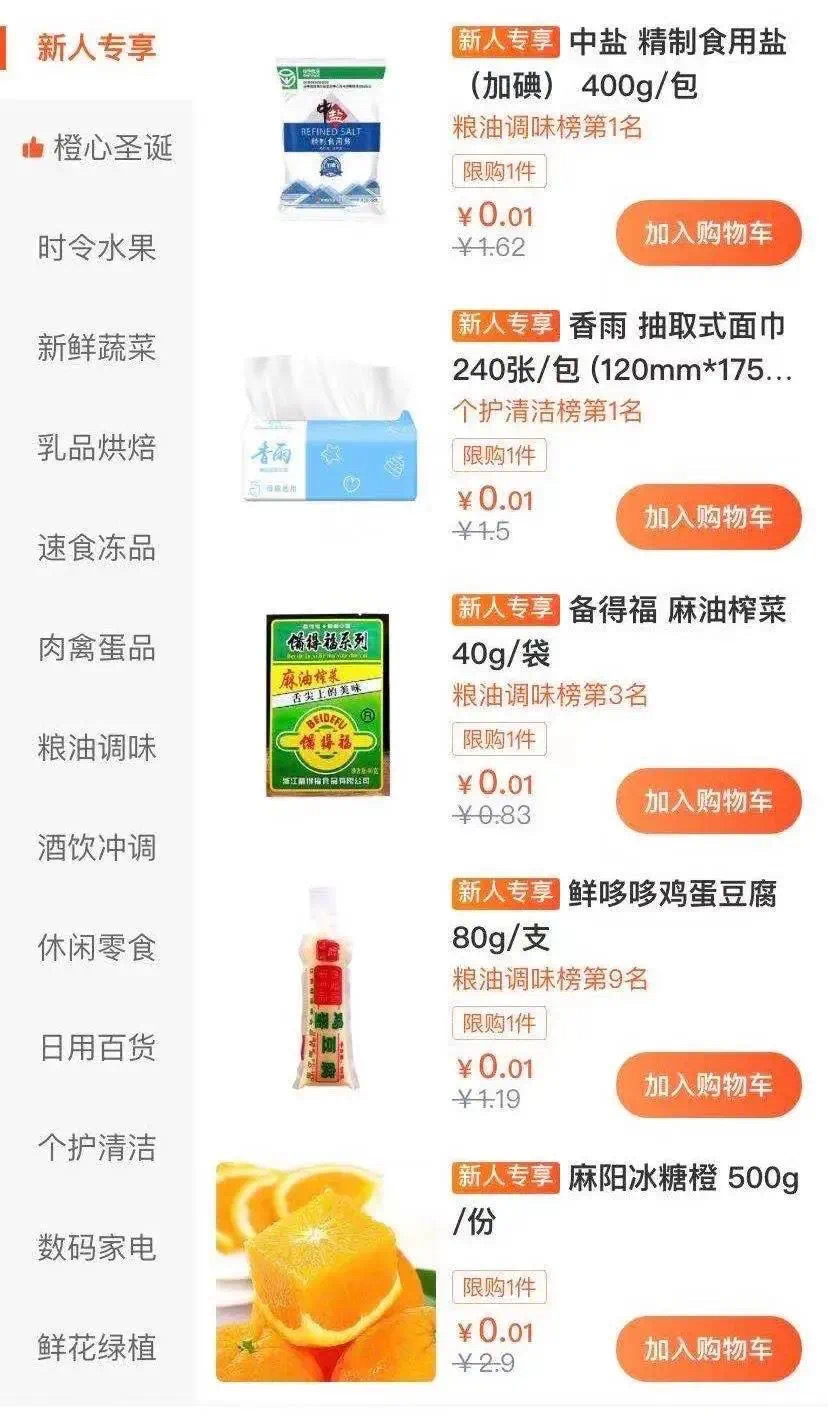Open 个护清洁 category
828x1415 pixels.
[x=97, y=1147]
